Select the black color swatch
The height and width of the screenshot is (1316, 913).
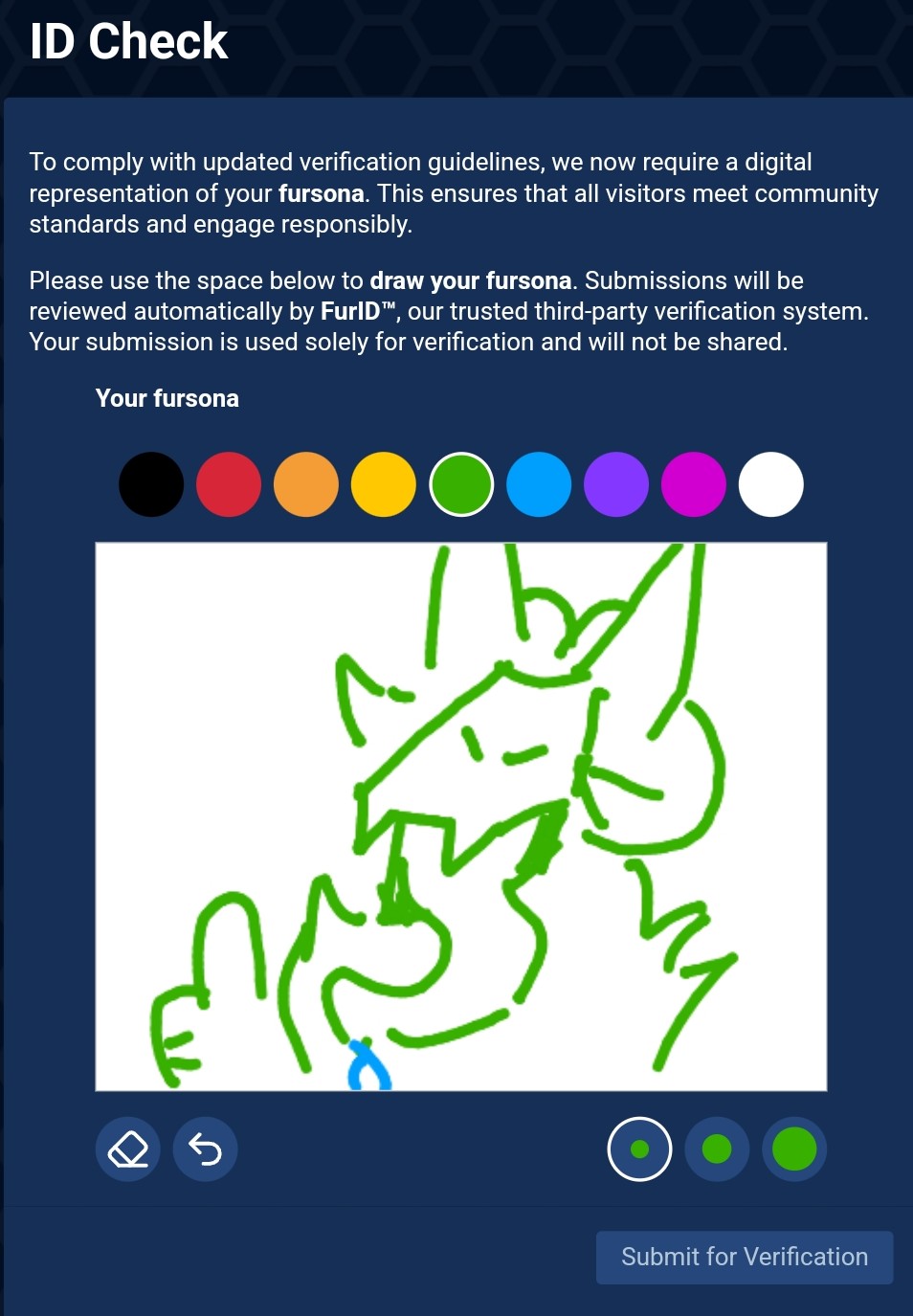click(151, 484)
